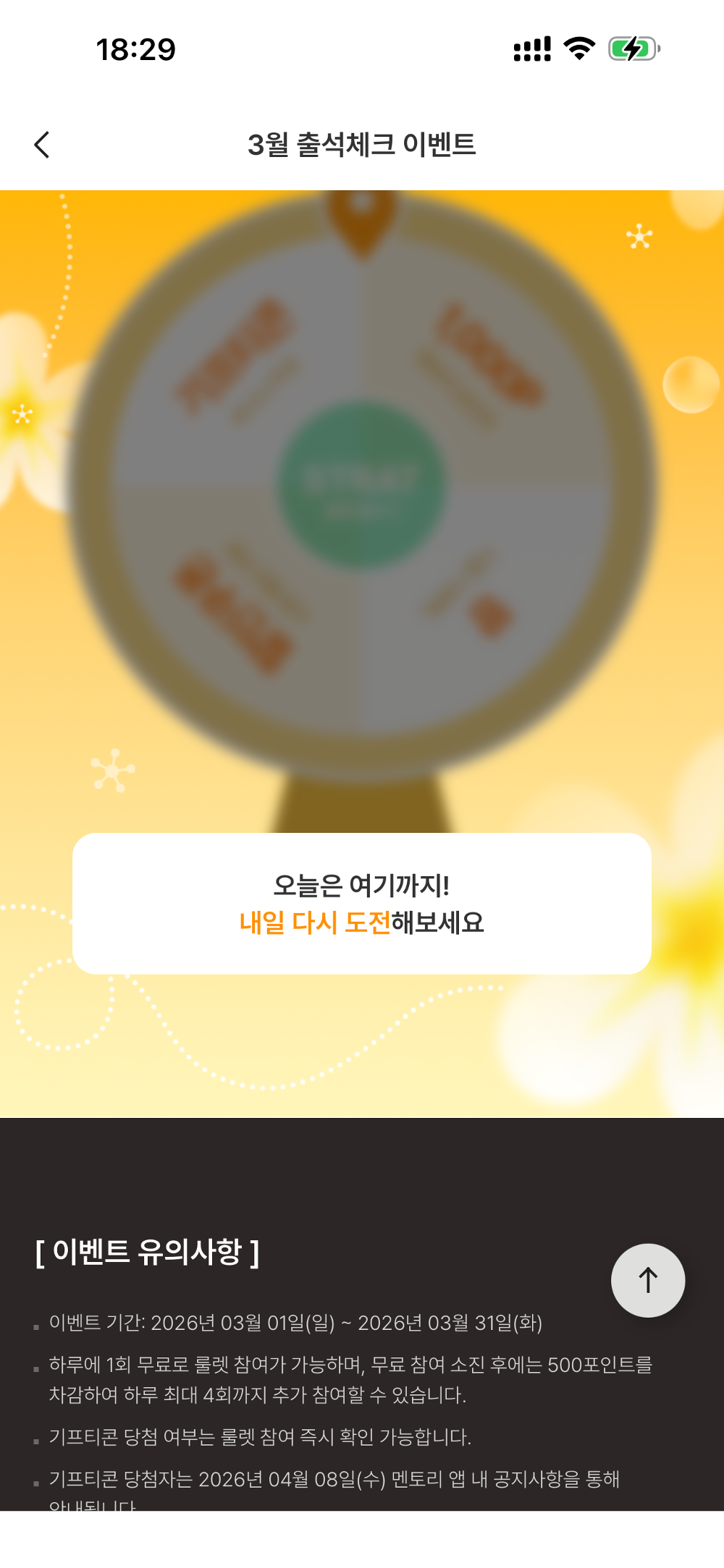The image size is (724, 1568).
Task: Tap the back arrow at top left
Action: click(x=41, y=145)
